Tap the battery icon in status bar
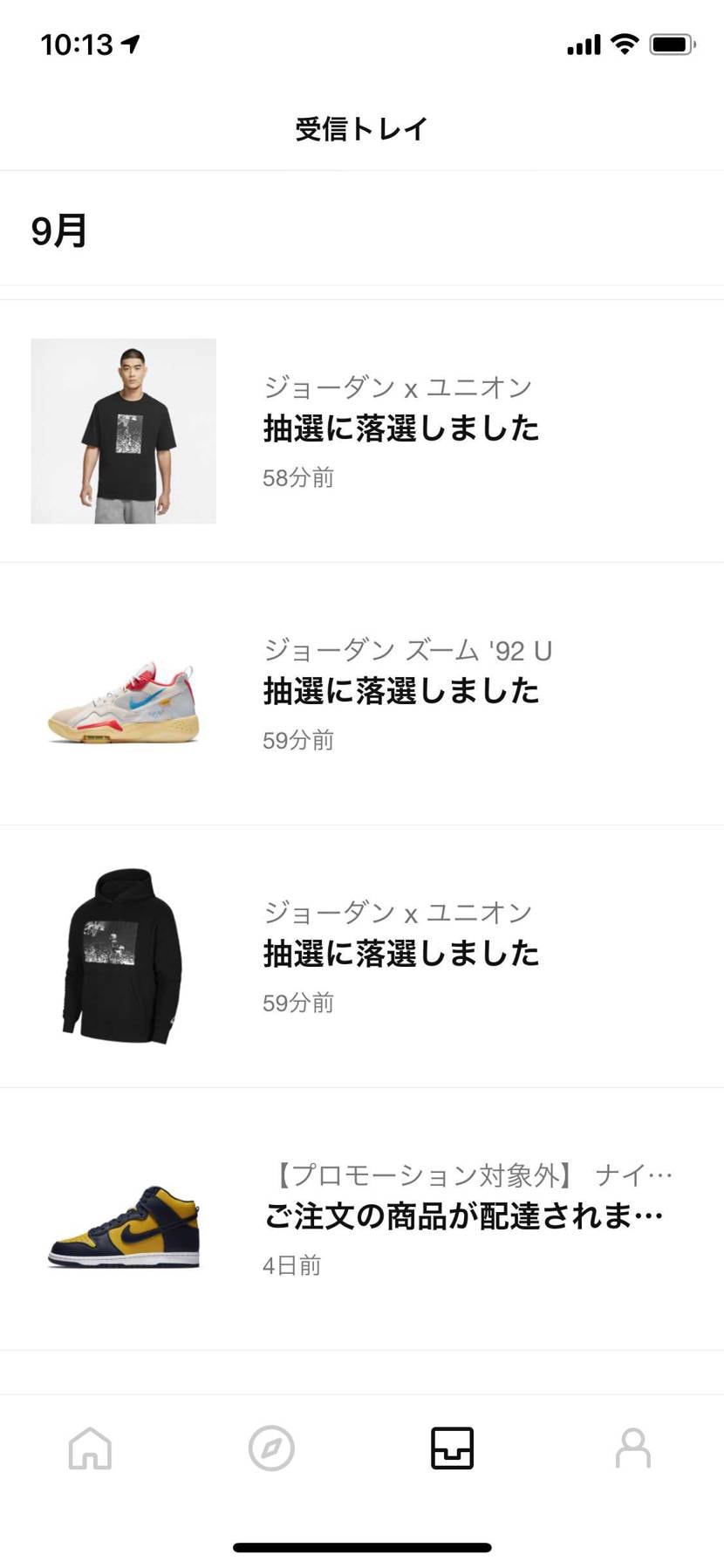 [x=673, y=42]
